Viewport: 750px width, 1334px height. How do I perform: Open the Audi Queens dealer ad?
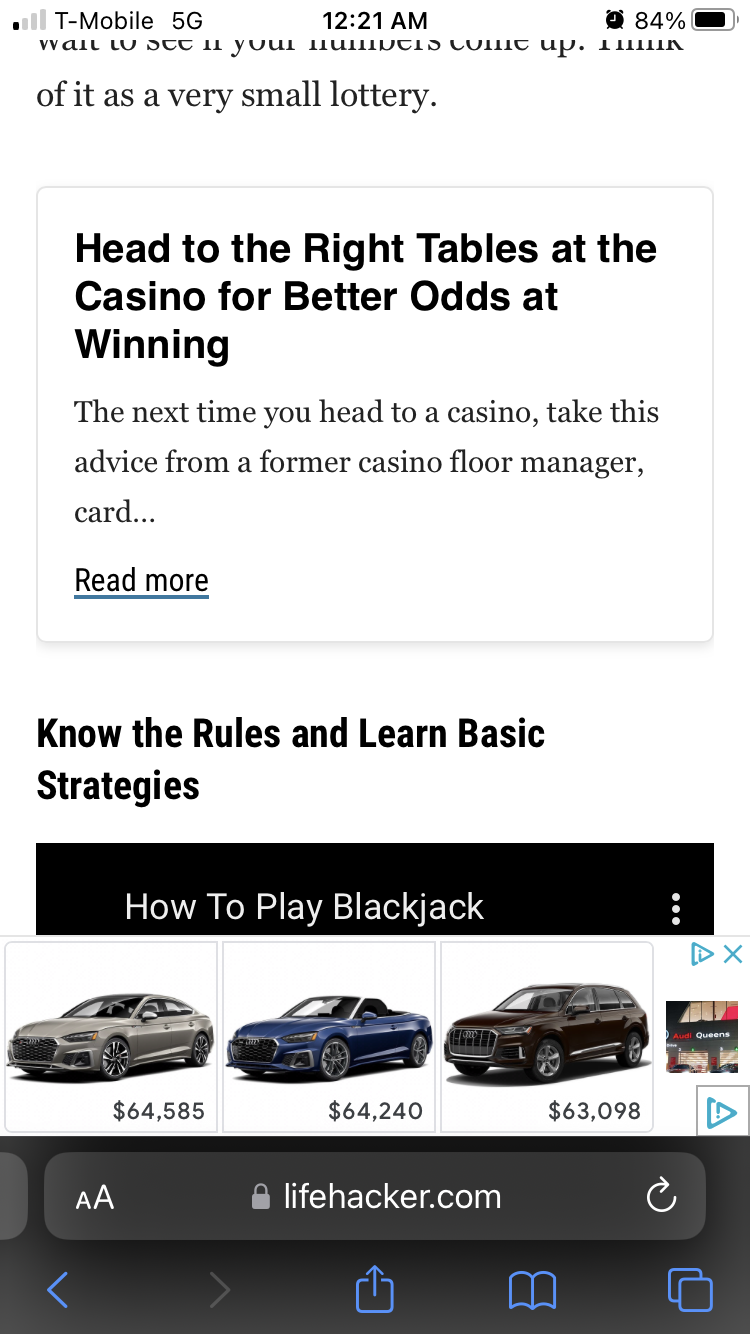click(x=702, y=1036)
